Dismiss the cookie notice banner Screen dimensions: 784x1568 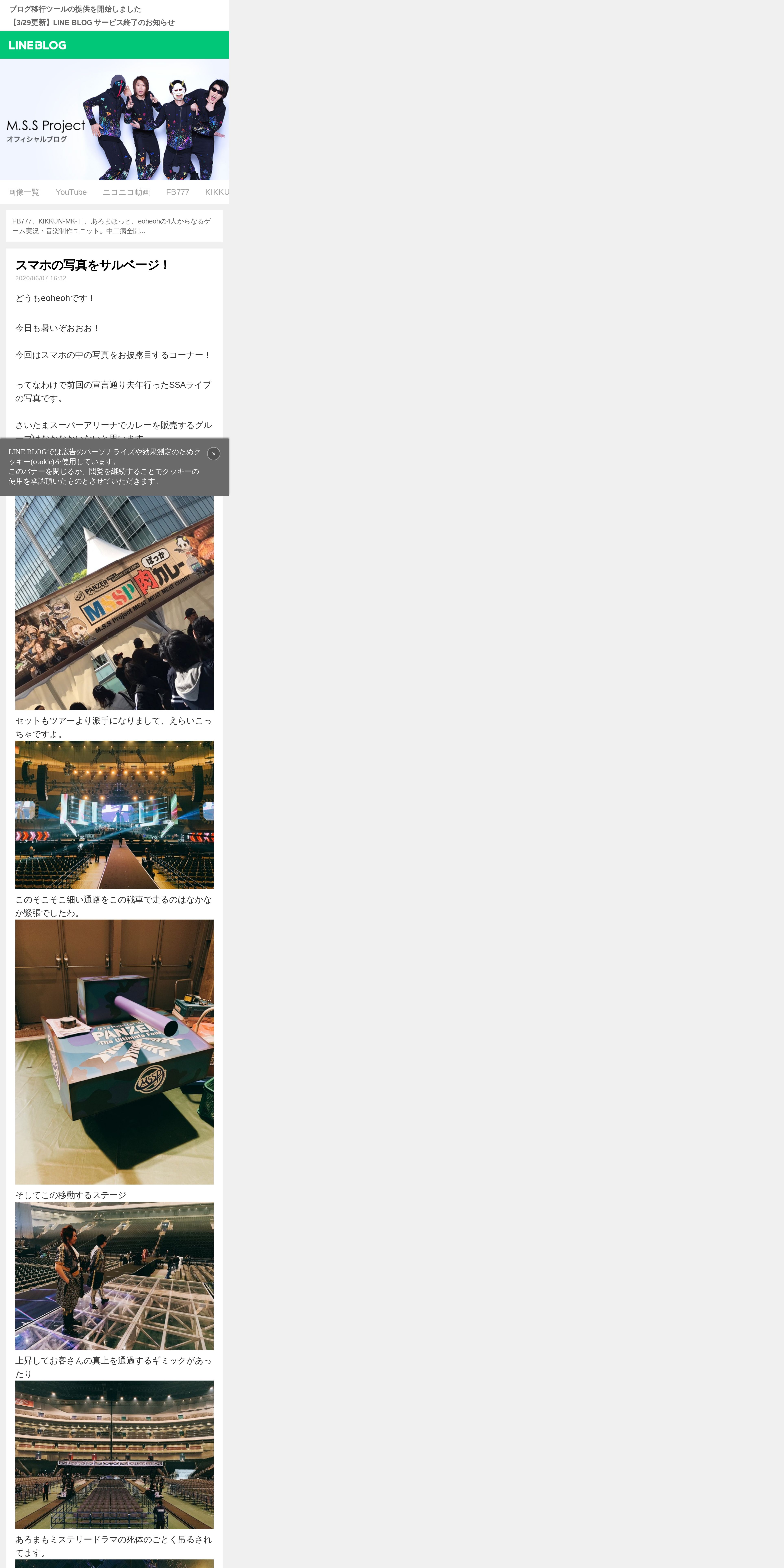point(214,453)
